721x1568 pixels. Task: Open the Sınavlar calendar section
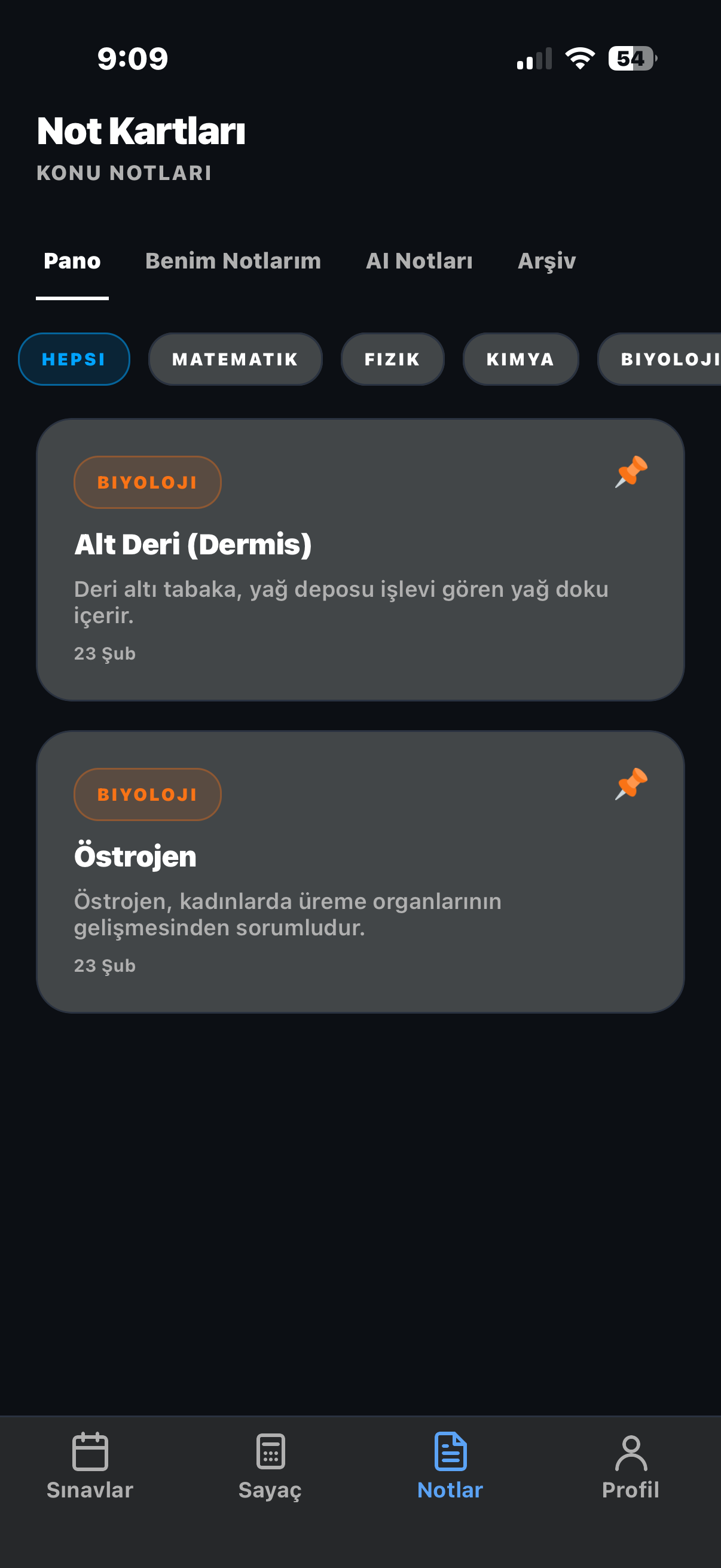(x=90, y=1479)
